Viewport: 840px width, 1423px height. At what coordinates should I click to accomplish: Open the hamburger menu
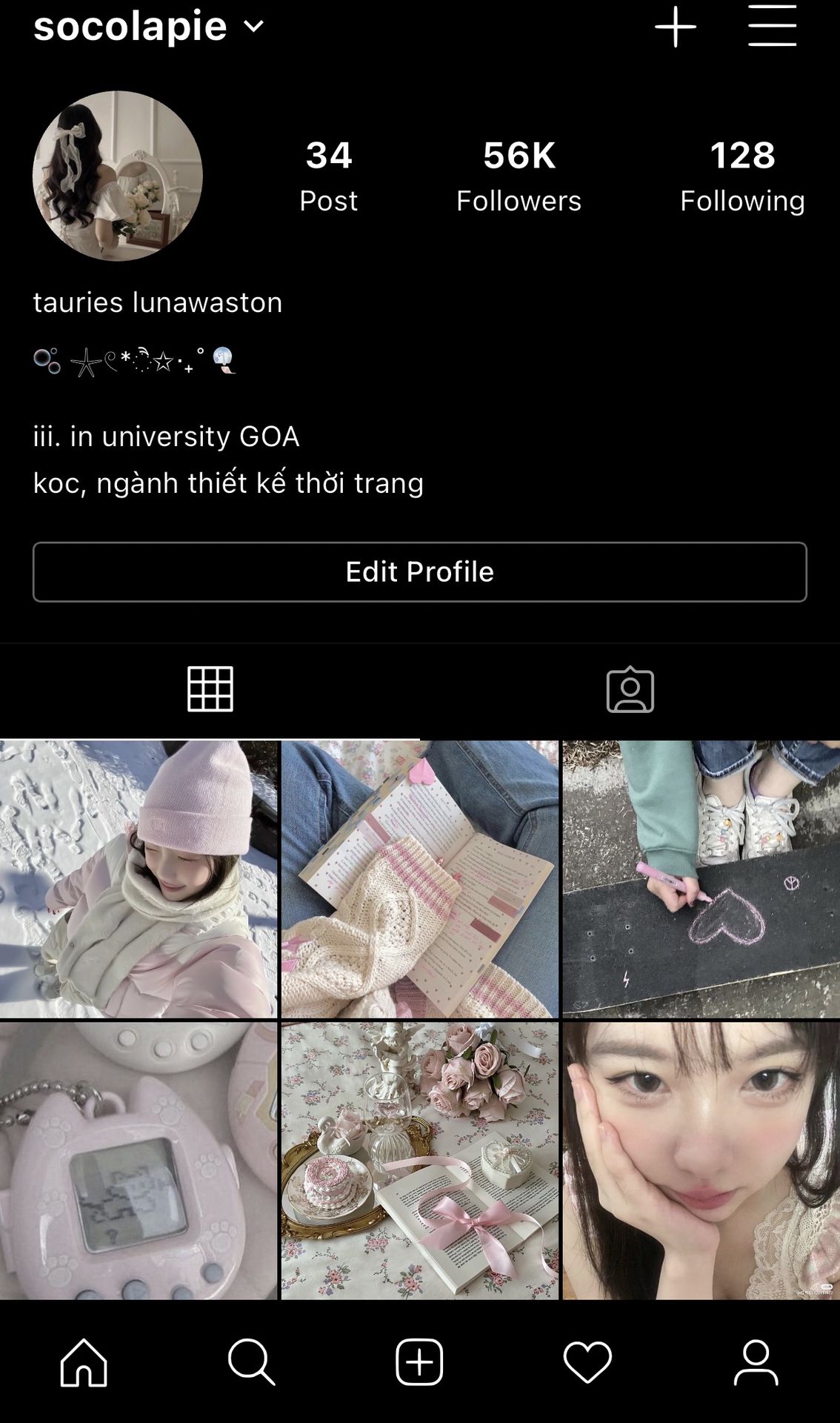pos(772,26)
